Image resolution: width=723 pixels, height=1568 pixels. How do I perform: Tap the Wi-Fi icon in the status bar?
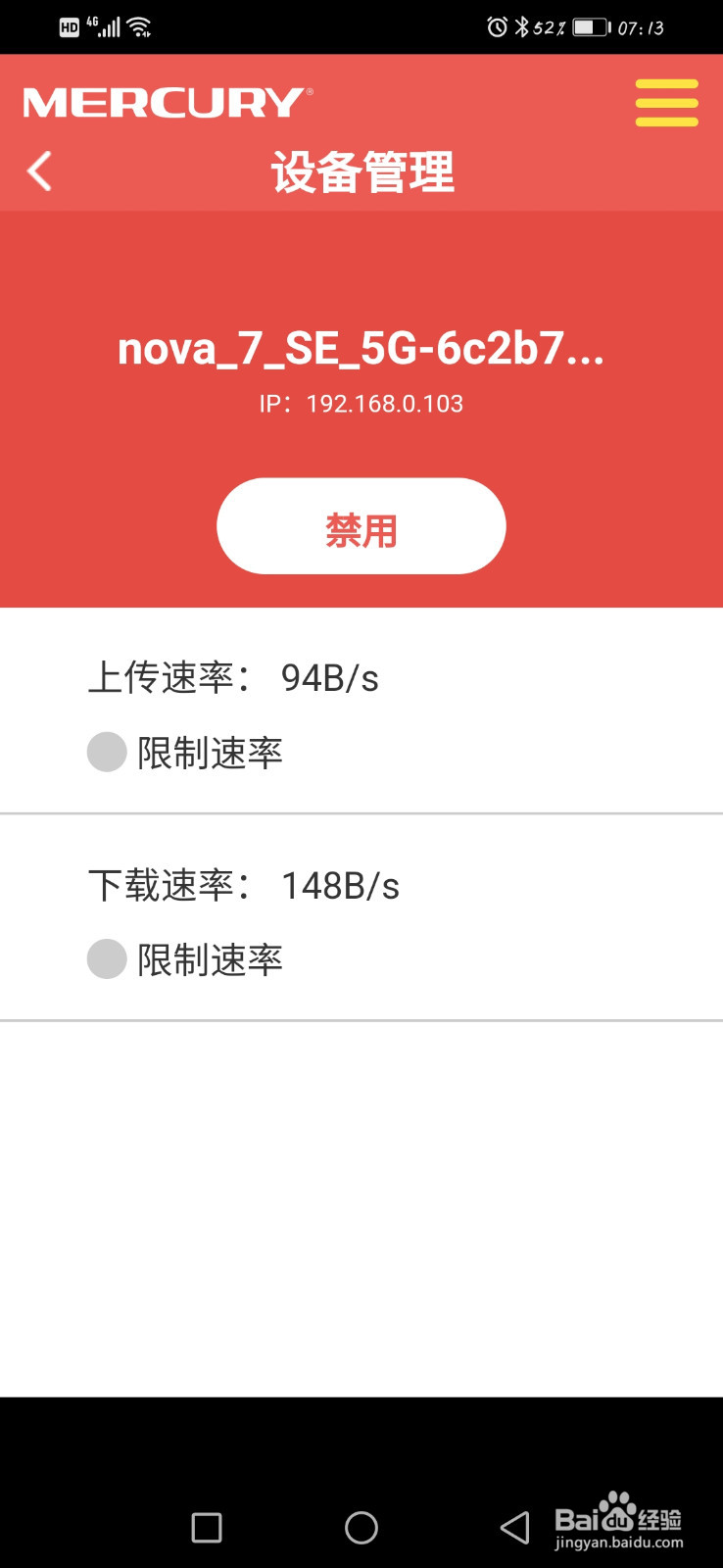pyautogui.click(x=141, y=26)
